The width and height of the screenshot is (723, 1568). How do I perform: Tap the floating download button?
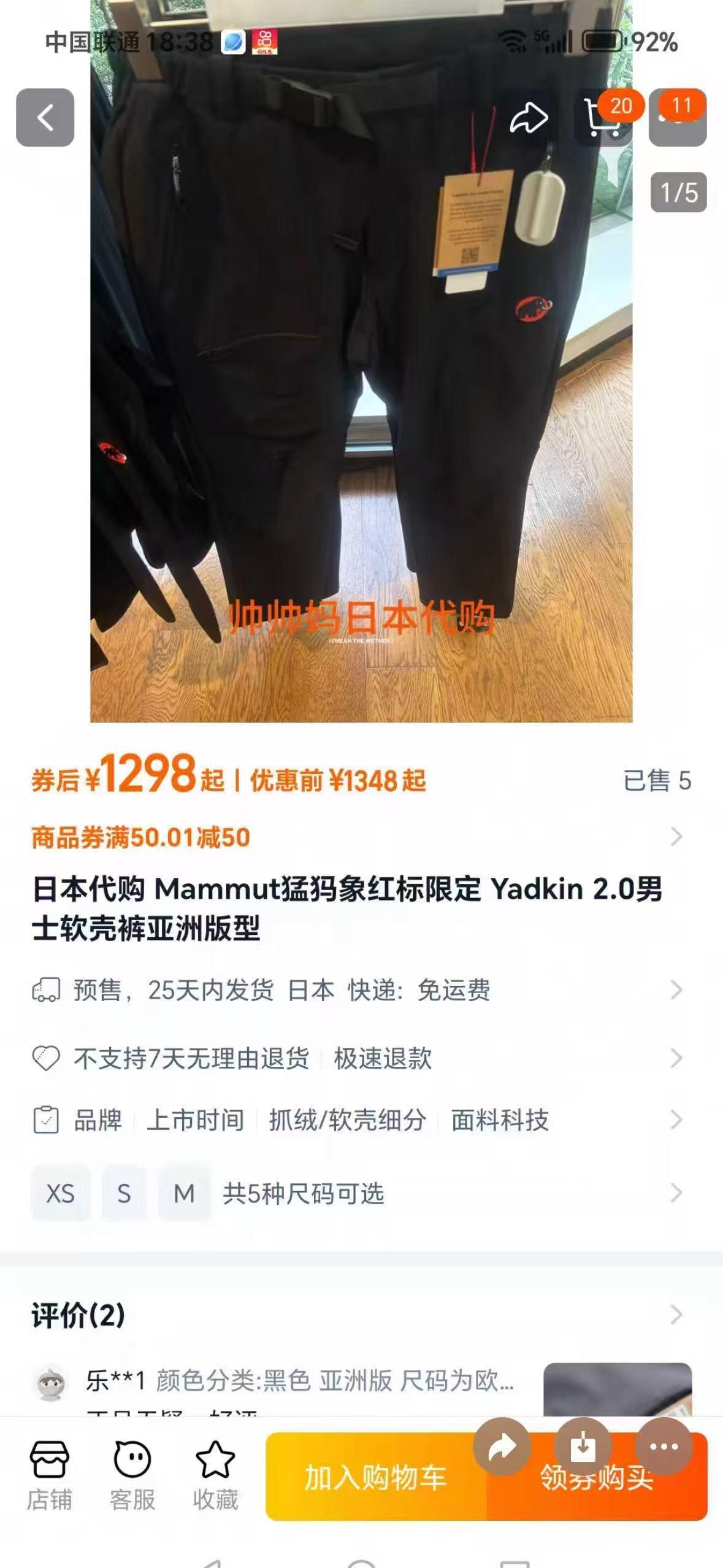tap(583, 1447)
